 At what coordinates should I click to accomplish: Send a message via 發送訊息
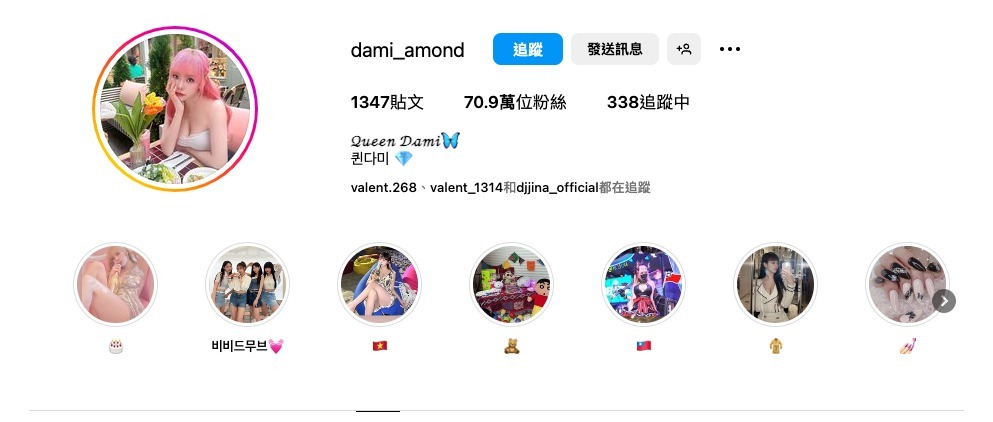[x=614, y=49]
